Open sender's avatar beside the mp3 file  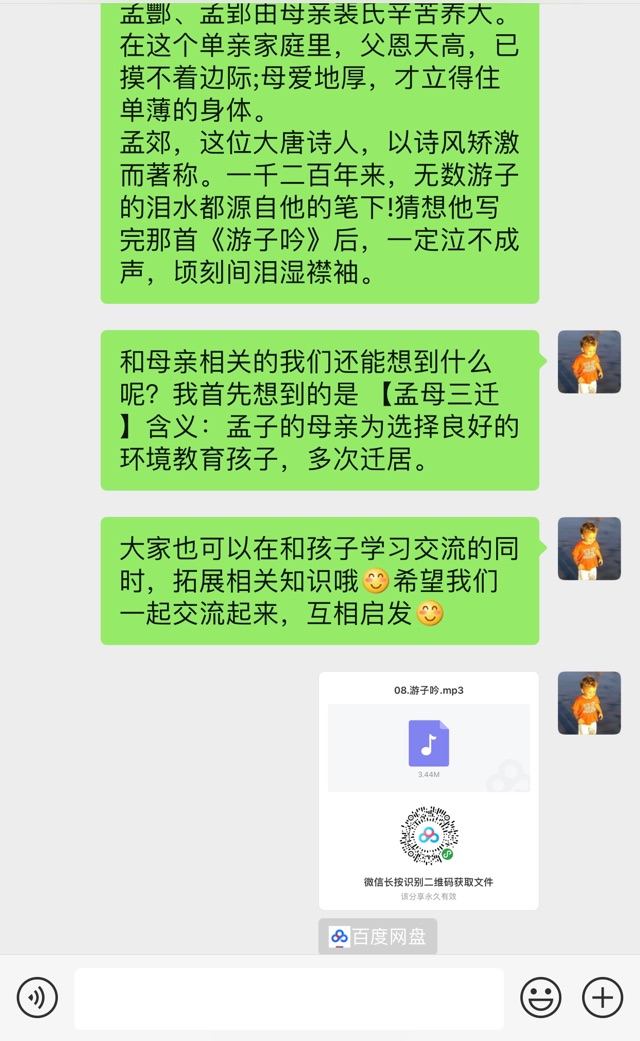point(589,703)
